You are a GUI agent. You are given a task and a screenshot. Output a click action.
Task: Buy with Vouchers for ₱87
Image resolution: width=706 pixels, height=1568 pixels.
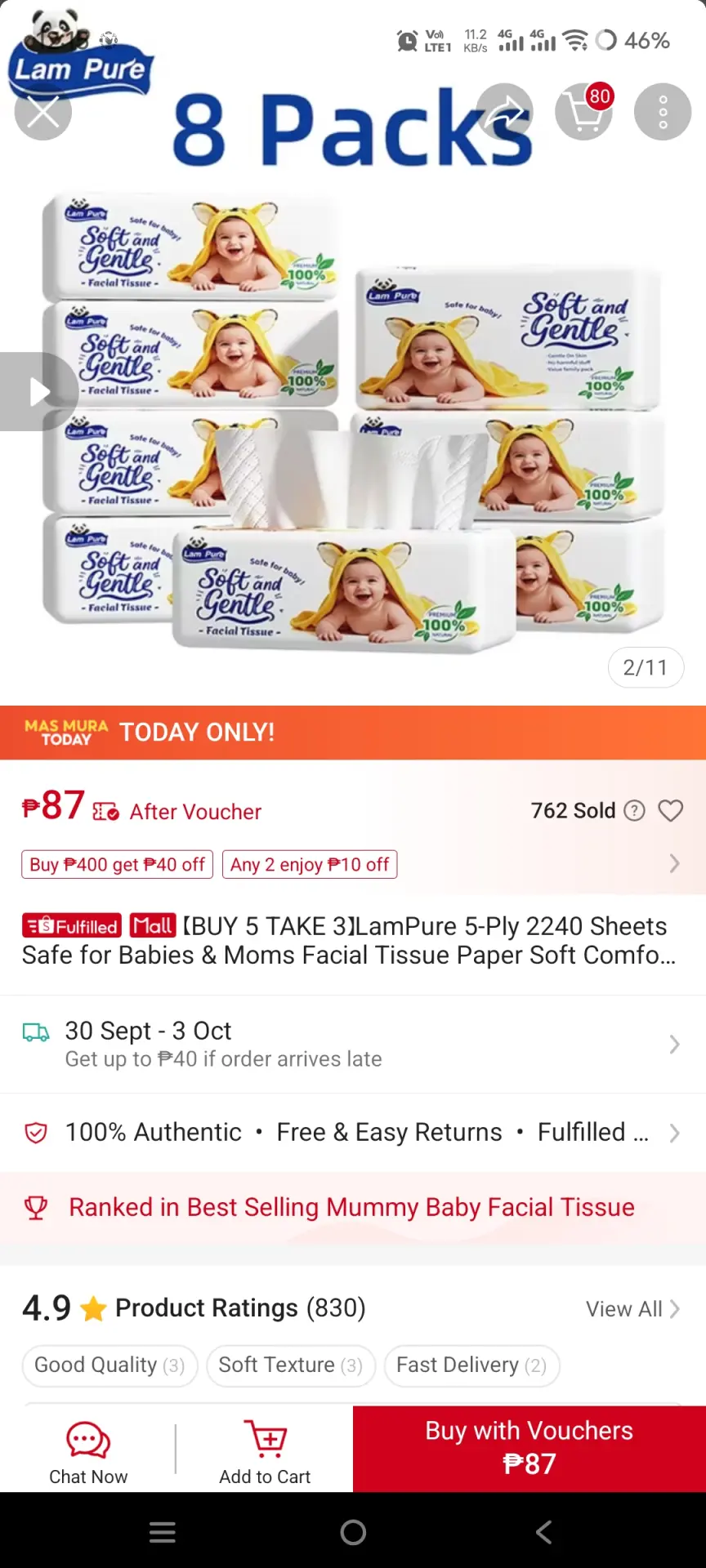[529, 1449]
